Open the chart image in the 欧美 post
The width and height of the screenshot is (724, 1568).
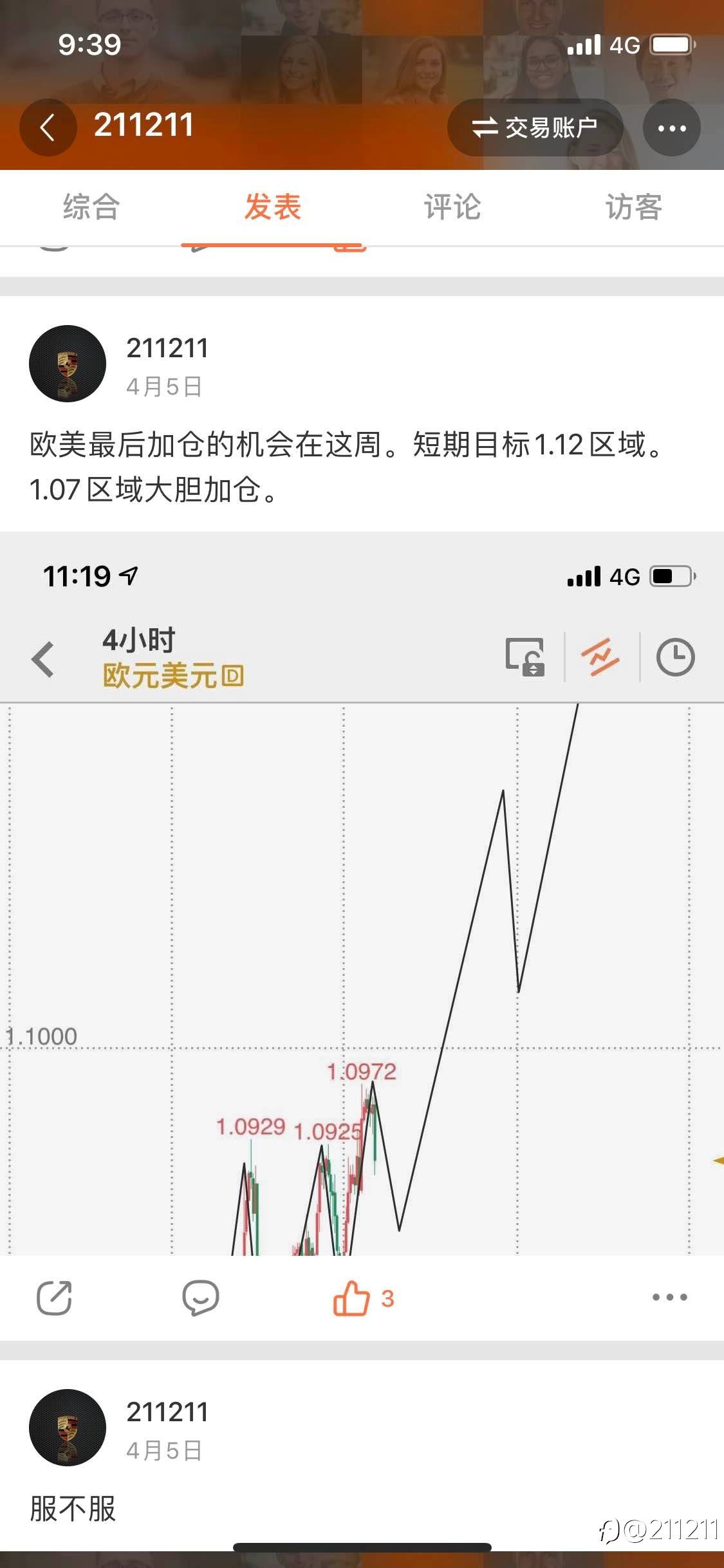point(362,901)
